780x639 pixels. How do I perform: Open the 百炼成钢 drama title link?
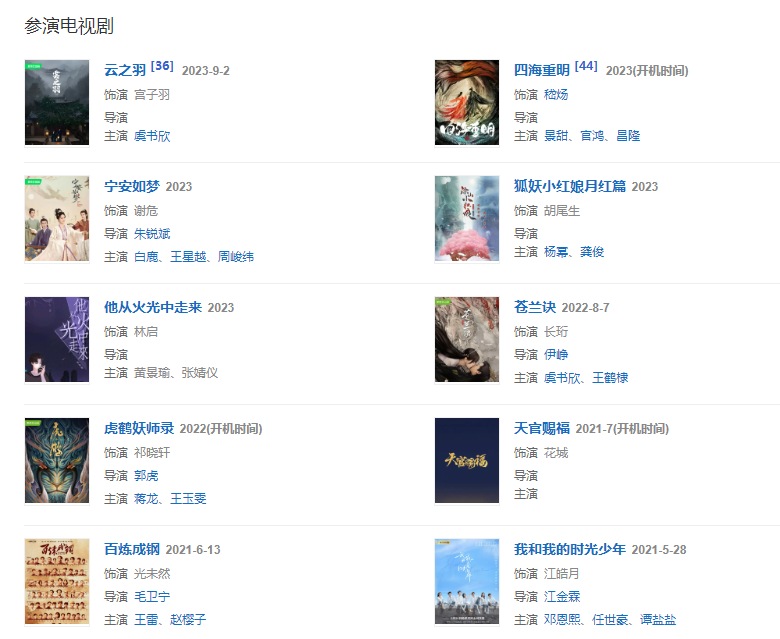pos(132,549)
